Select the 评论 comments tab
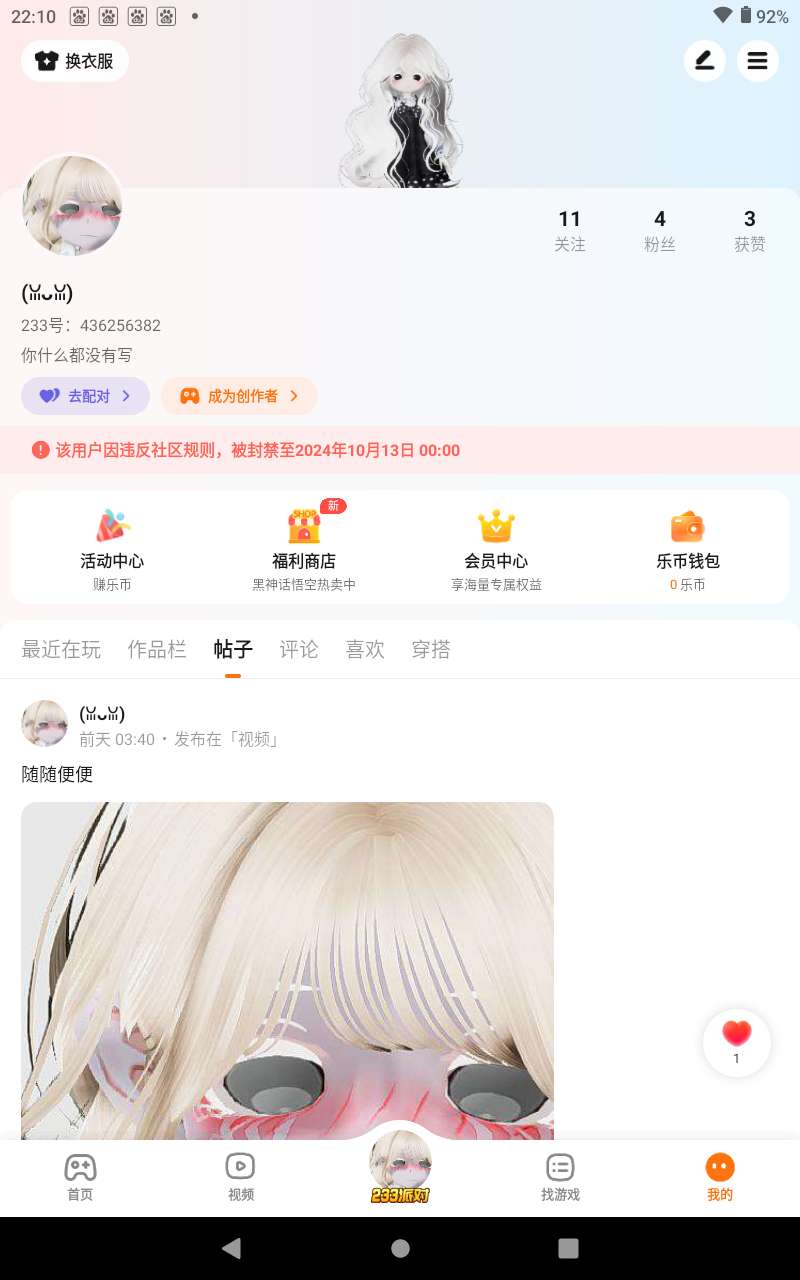Image resolution: width=800 pixels, height=1280 pixels. (299, 650)
